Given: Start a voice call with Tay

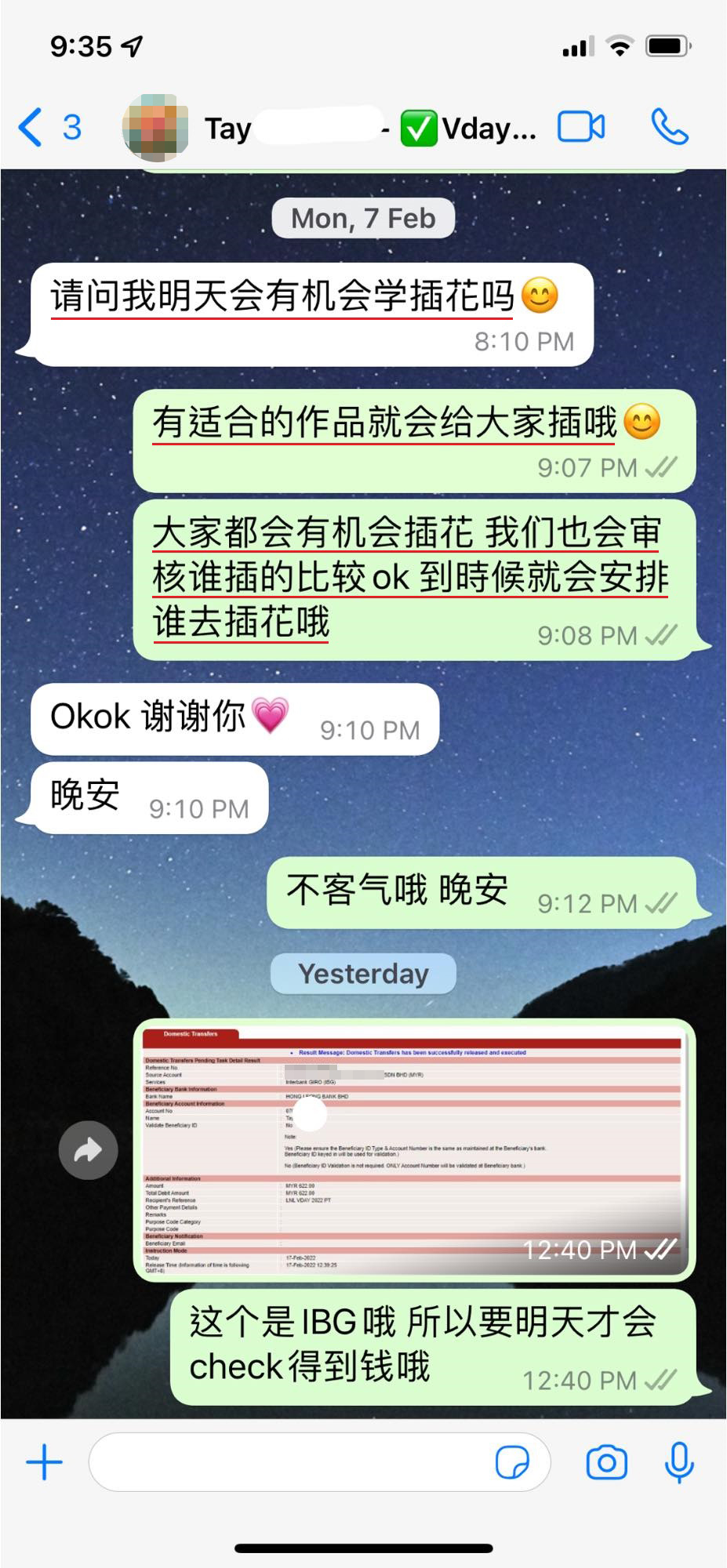Looking at the screenshot, I should tap(669, 128).
